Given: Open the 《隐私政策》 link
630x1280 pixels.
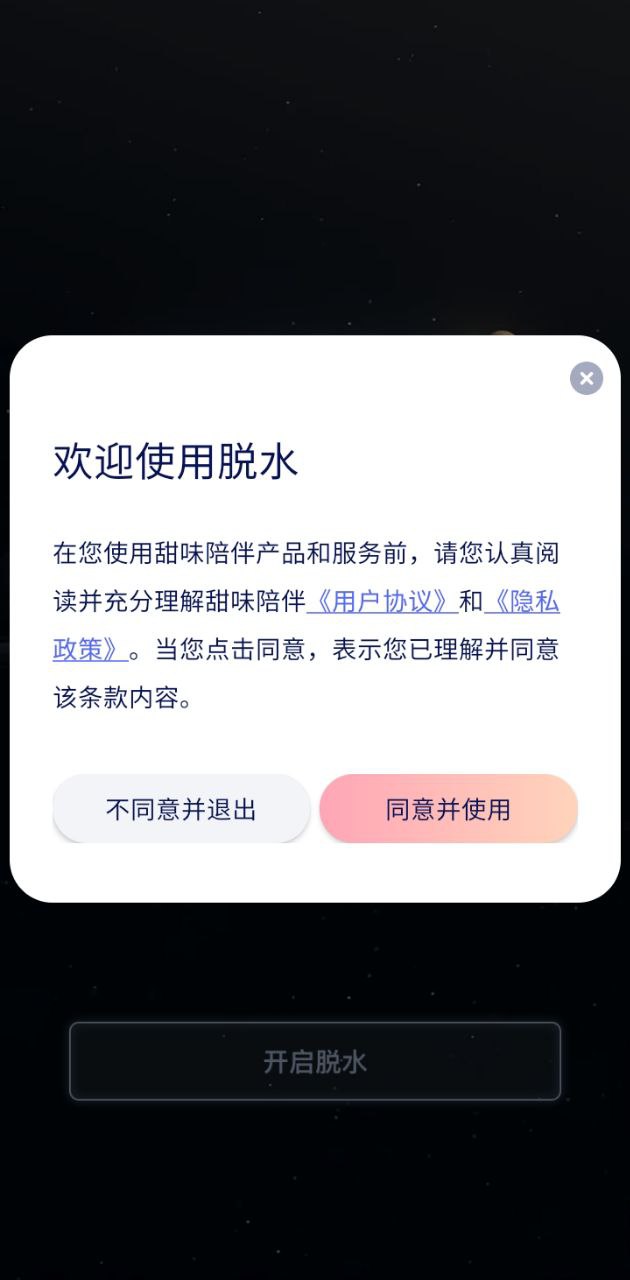Looking at the screenshot, I should 521,602.
